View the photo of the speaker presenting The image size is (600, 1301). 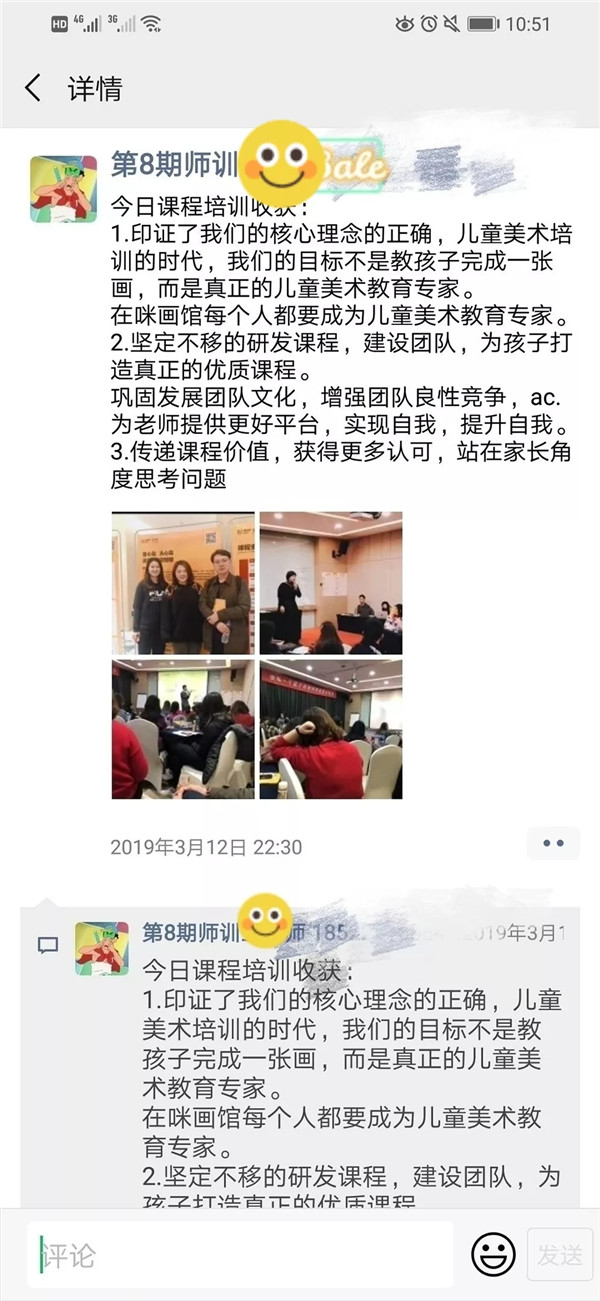331,583
